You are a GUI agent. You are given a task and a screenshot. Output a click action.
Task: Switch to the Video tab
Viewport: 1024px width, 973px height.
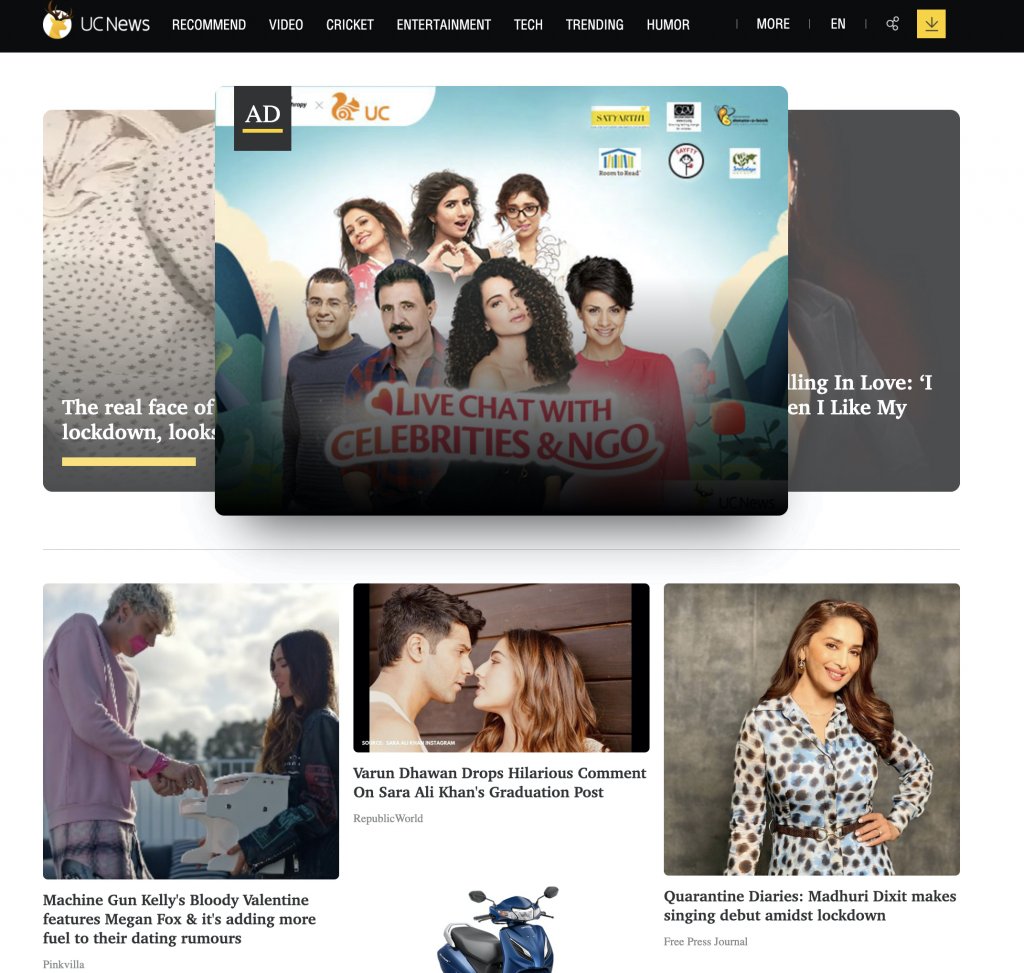coord(286,24)
